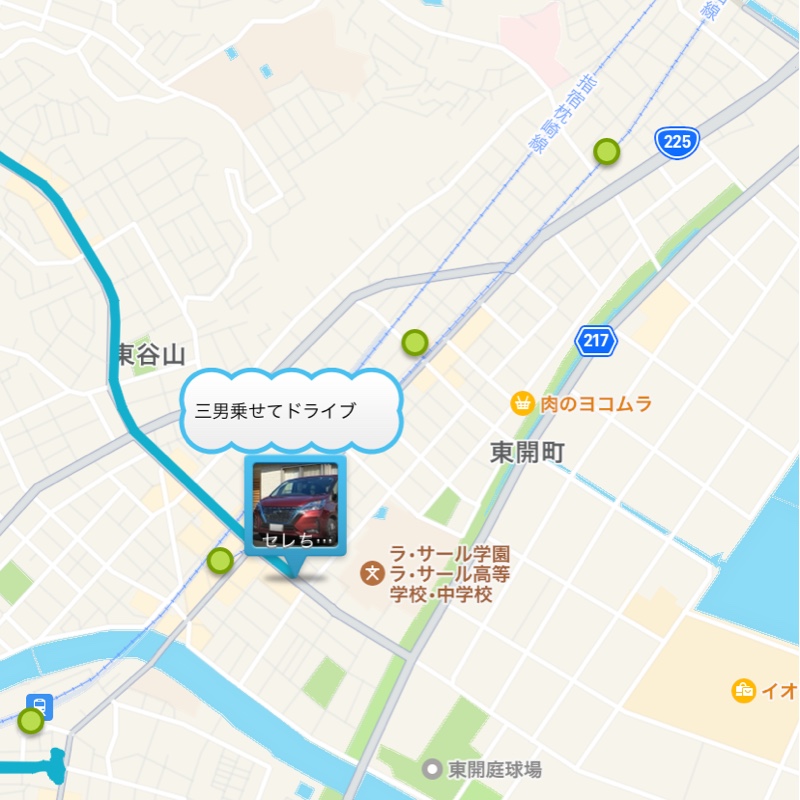
Task: Select the green waypoint near route 225
Action: 607,152
